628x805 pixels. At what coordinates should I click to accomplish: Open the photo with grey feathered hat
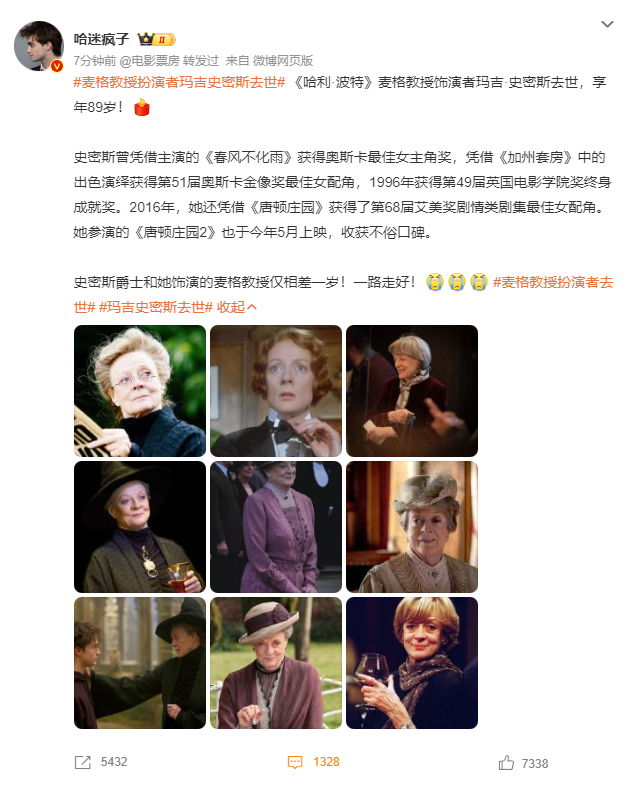point(412,527)
